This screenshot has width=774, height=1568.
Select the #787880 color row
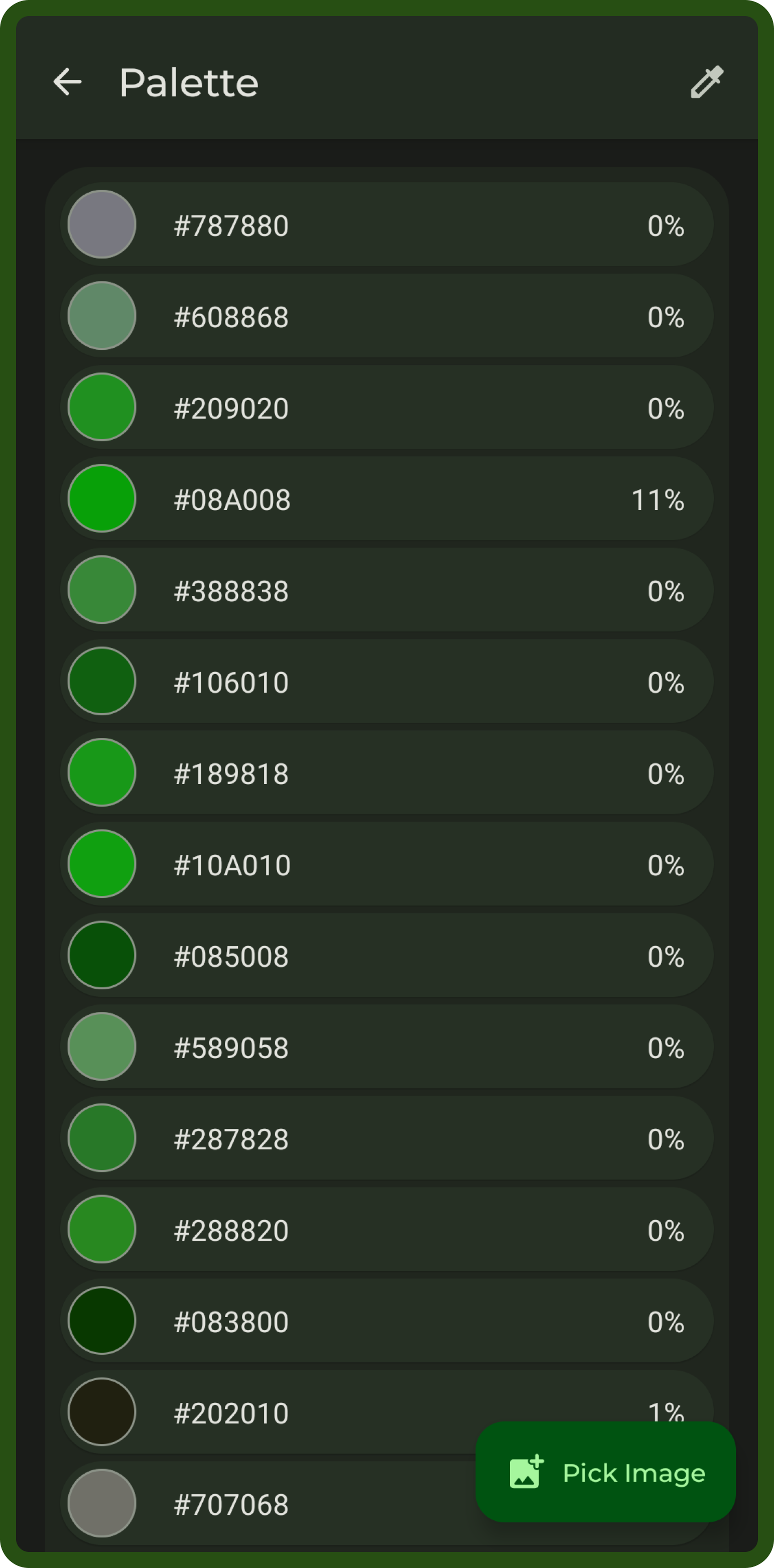pyautogui.click(x=387, y=224)
